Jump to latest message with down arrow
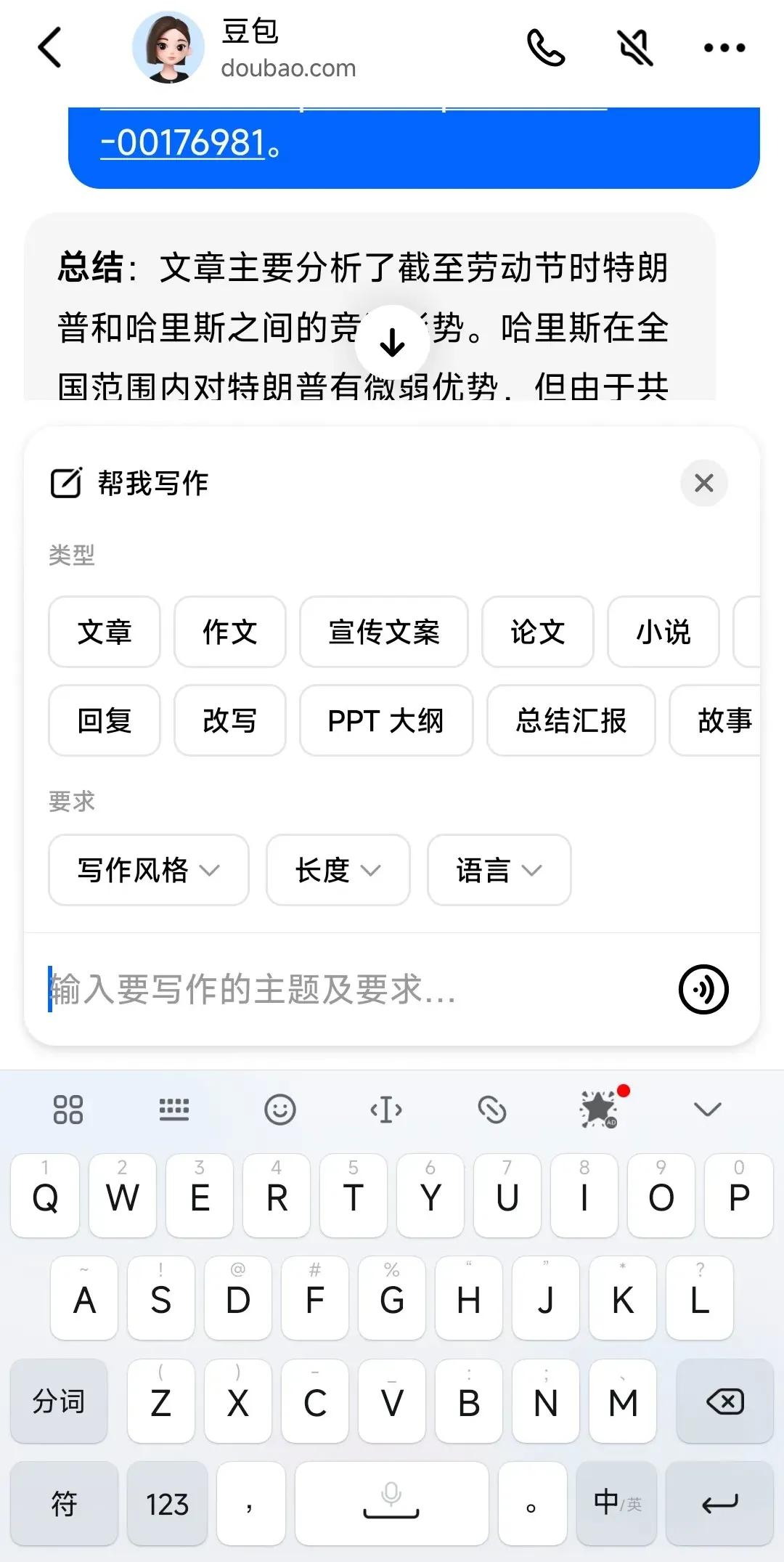The image size is (784, 1562). click(392, 343)
